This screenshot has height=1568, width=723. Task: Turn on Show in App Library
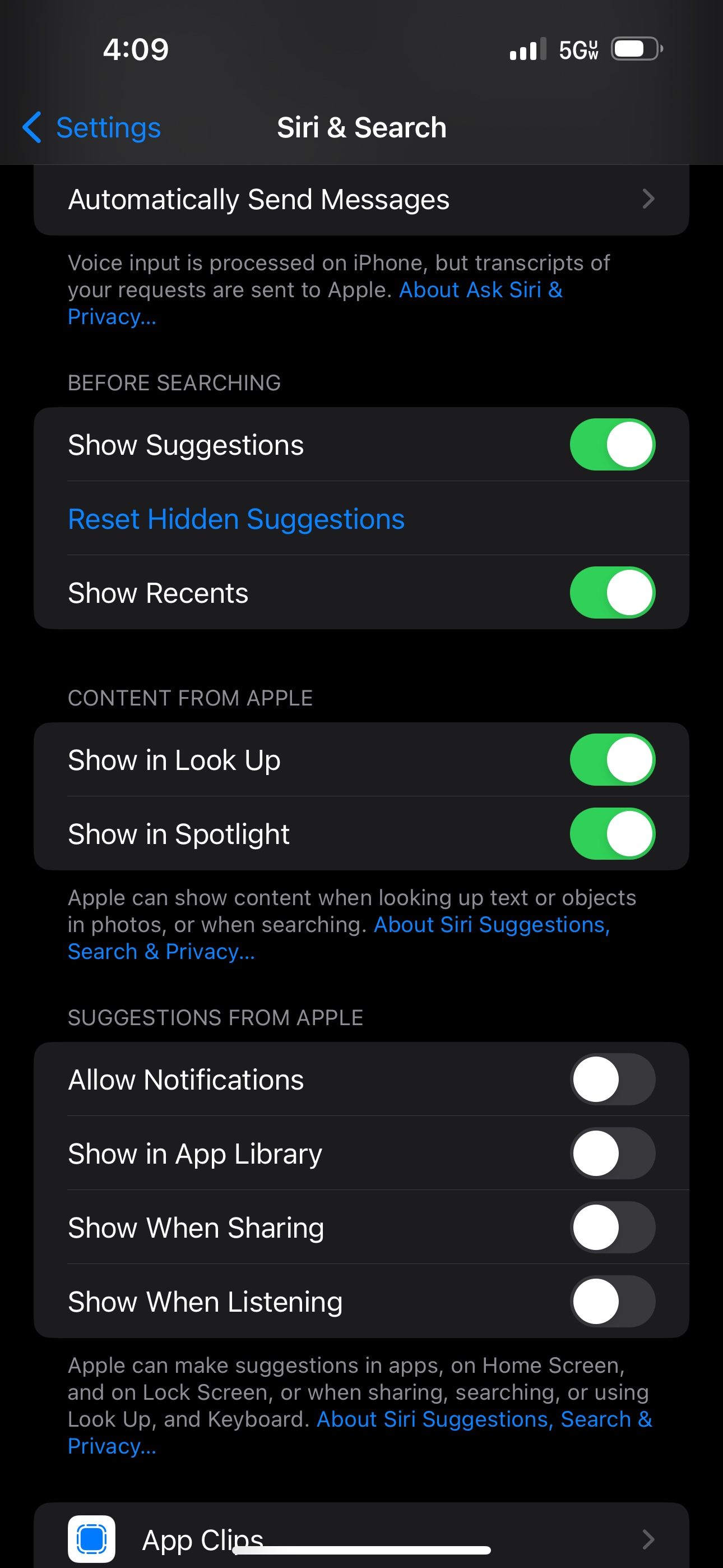[612, 1153]
